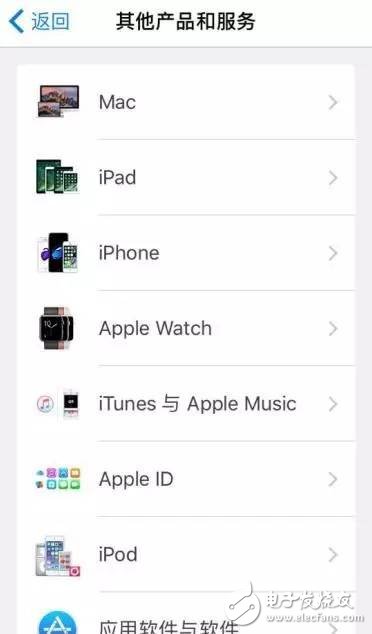Choose Apple Watch from the list
Viewport: 372px width, 634px height.
click(186, 328)
